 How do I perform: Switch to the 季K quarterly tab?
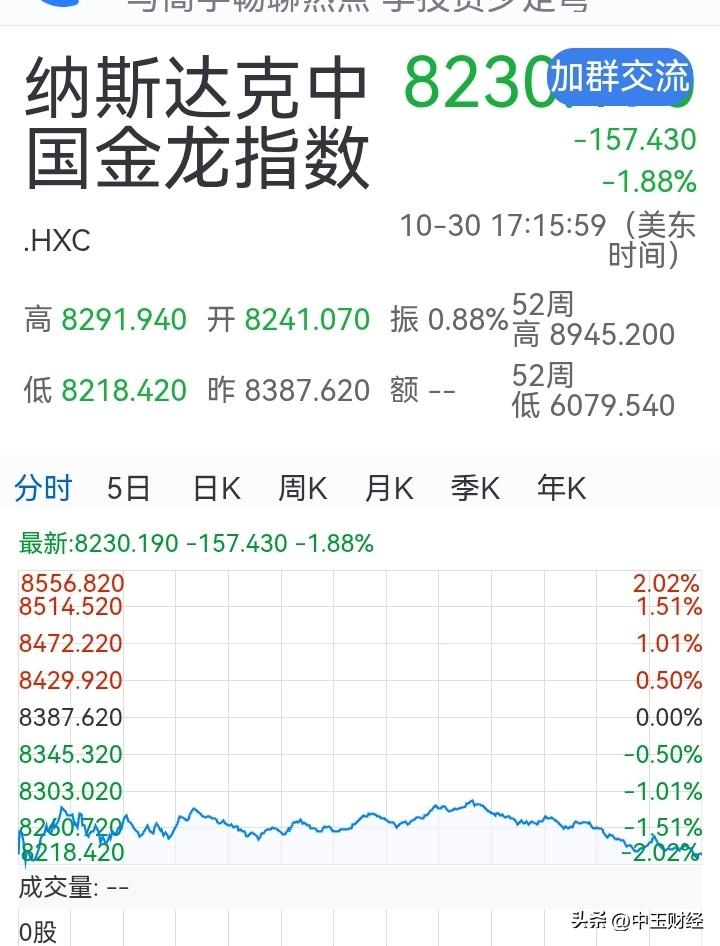pos(474,488)
